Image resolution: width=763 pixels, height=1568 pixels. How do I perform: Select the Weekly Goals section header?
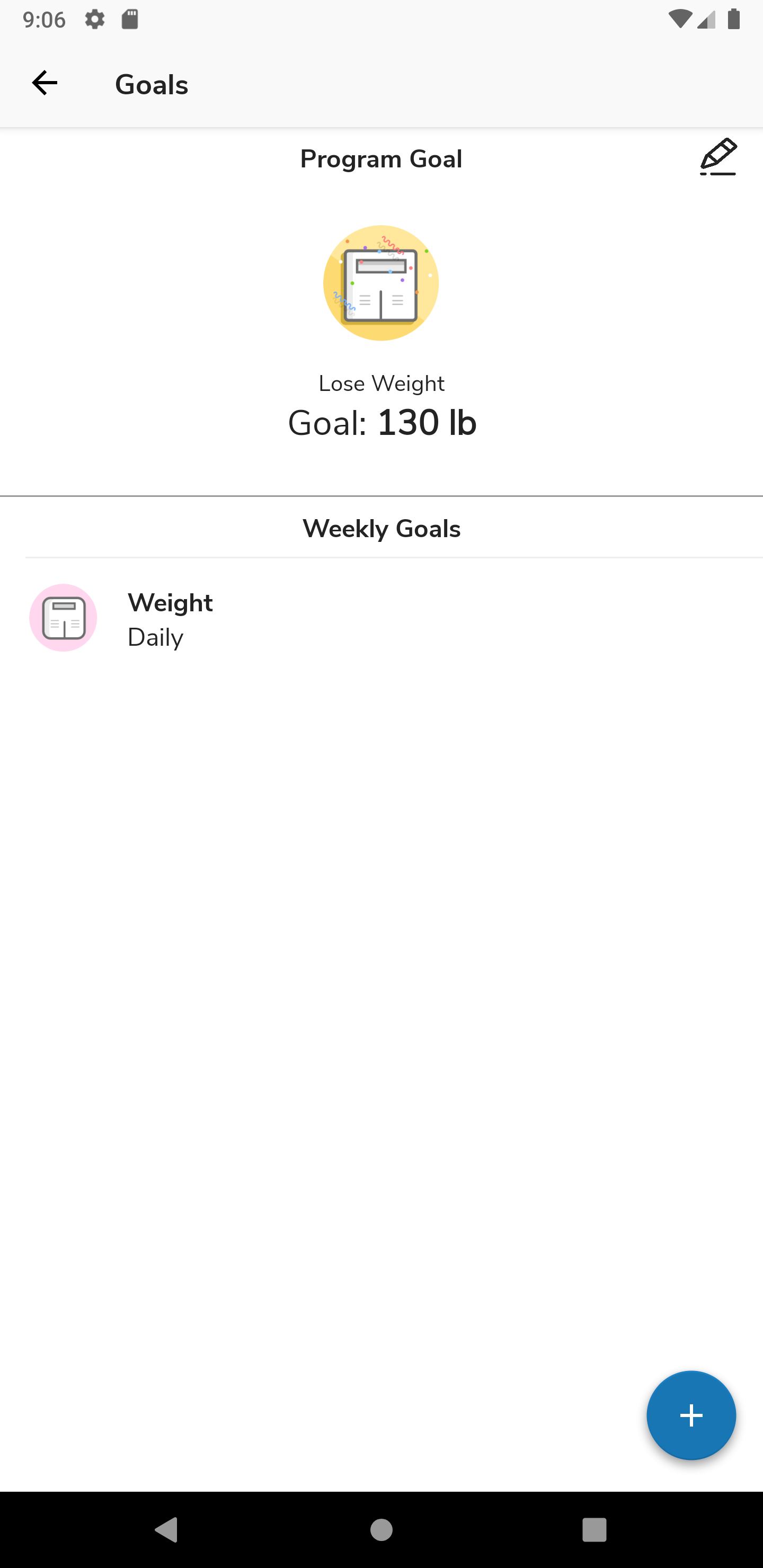(381, 528)
